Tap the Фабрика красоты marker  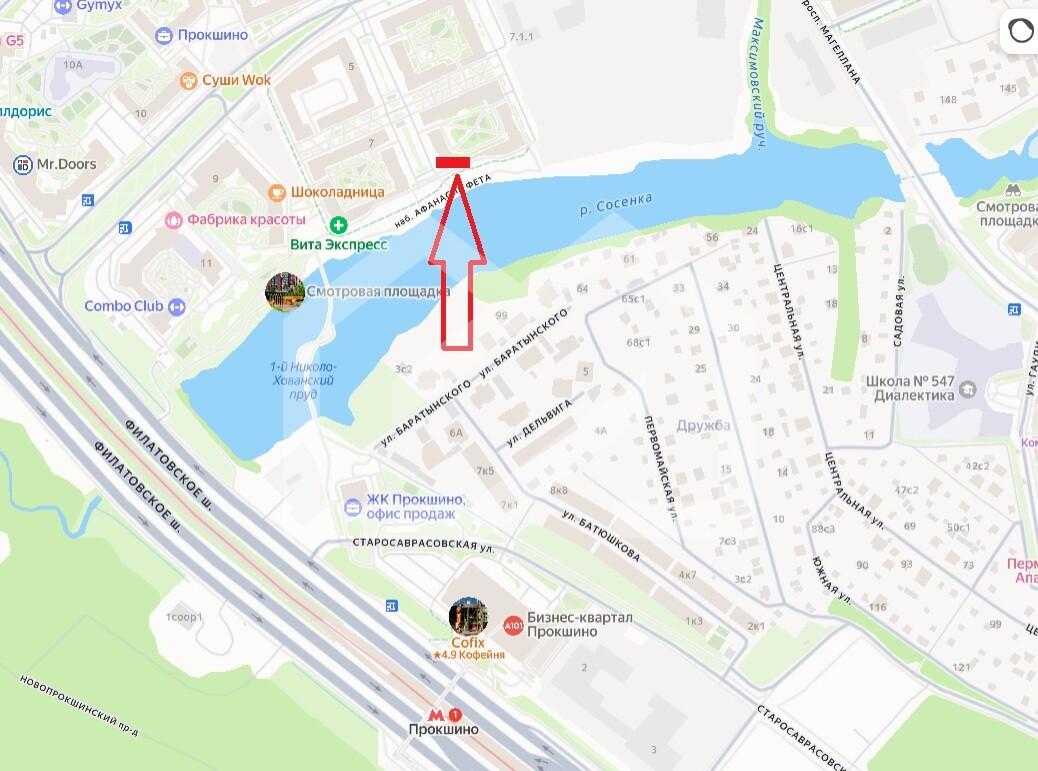tap(173, 219)
